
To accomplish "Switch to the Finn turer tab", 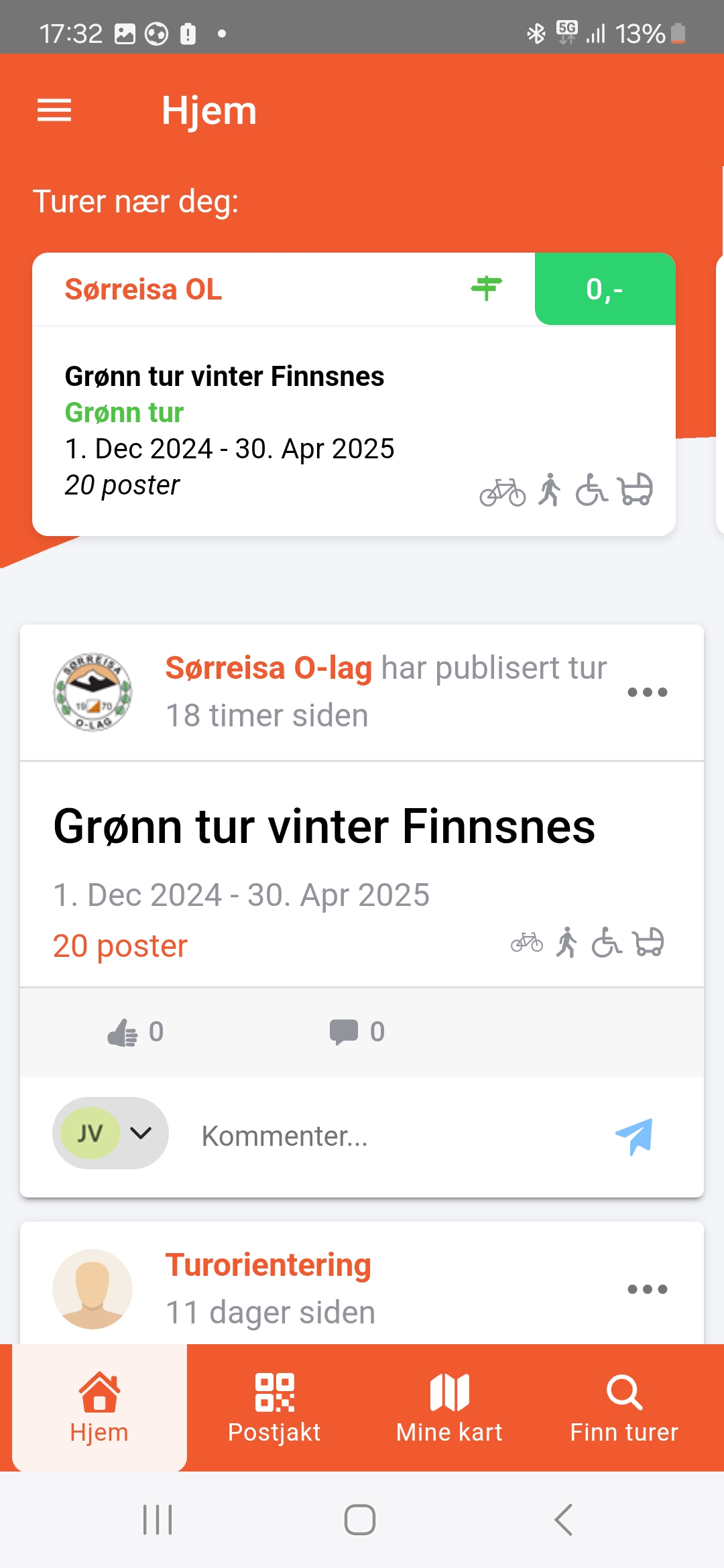I will coord(624,1408).
